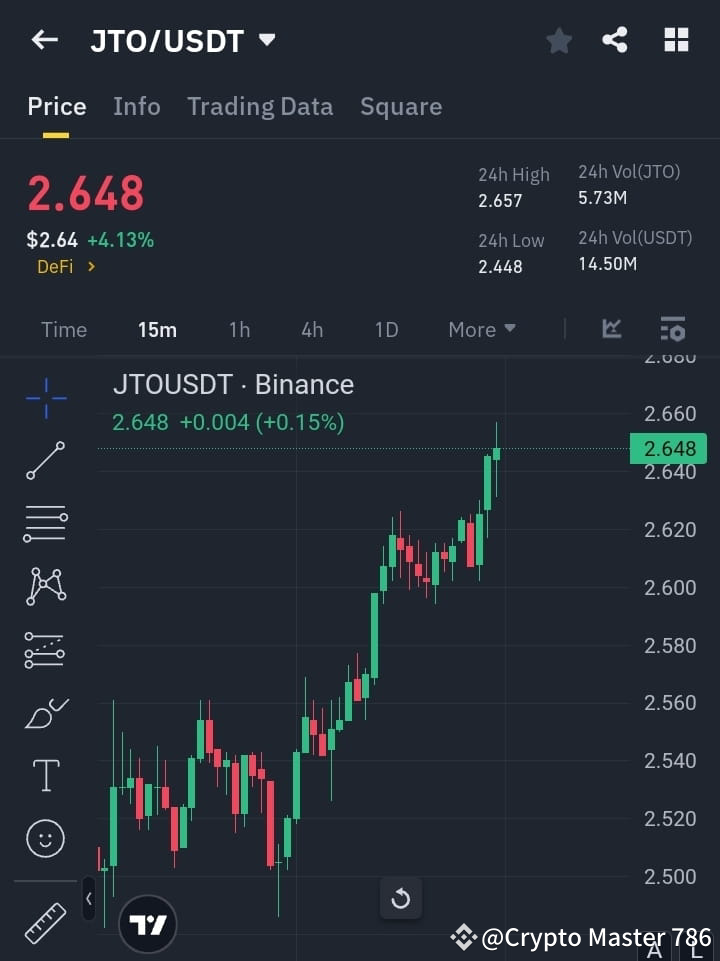This screenshot has width=720, height=961.
Task: Open the trend line drawing tool
Action: point(45,462)
